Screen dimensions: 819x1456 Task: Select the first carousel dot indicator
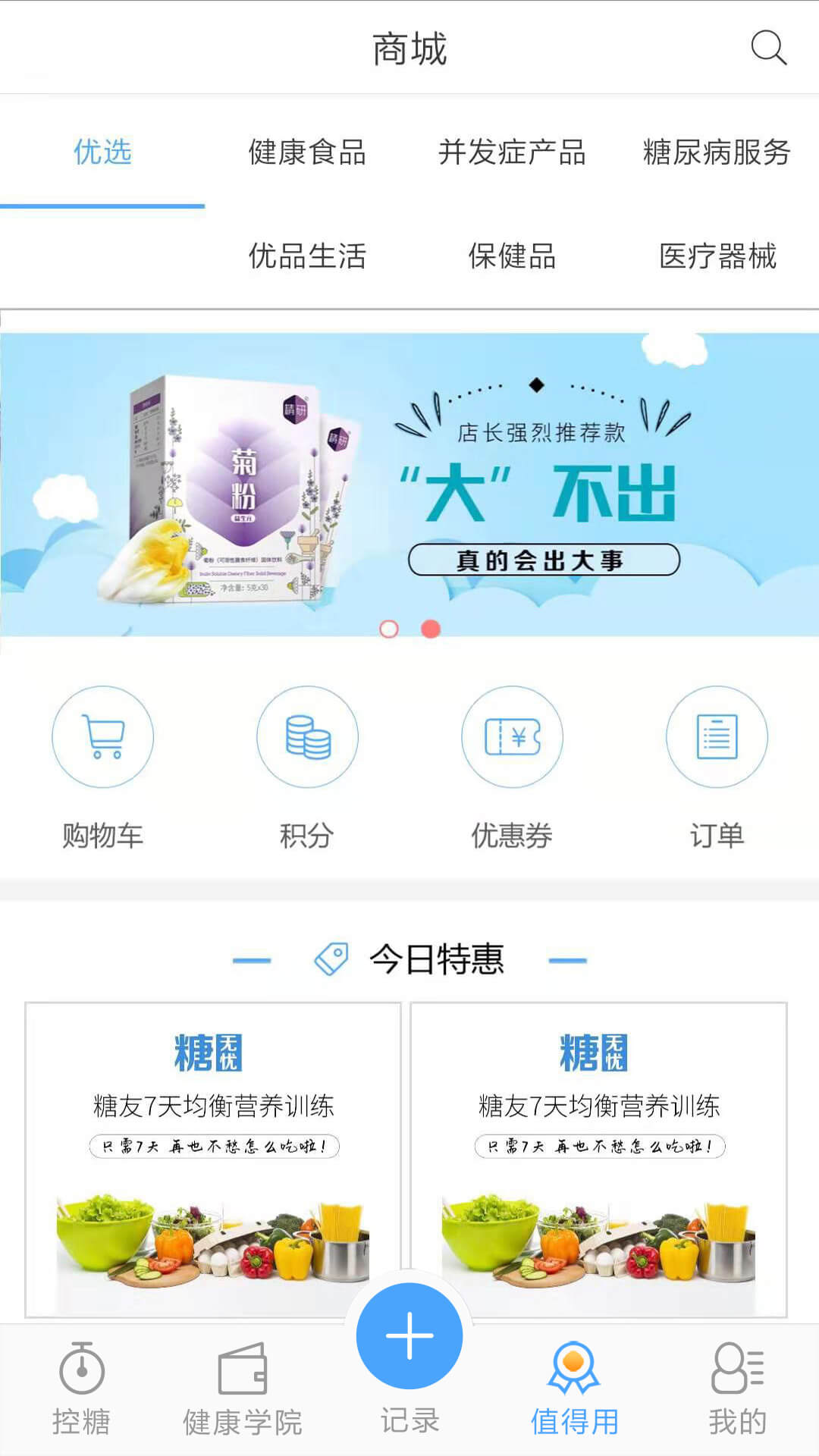click(389, 629)
